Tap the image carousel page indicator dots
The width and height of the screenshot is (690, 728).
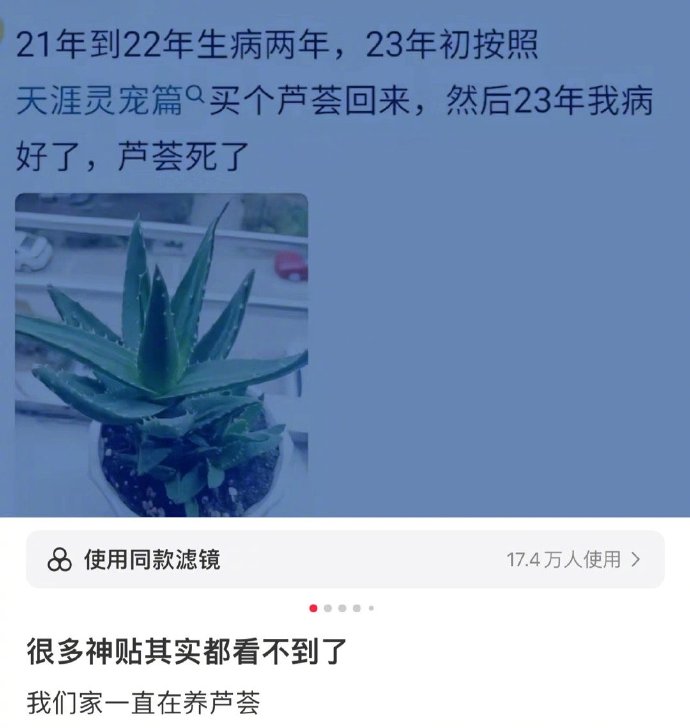pyautogui.click(x=342, y=608)
